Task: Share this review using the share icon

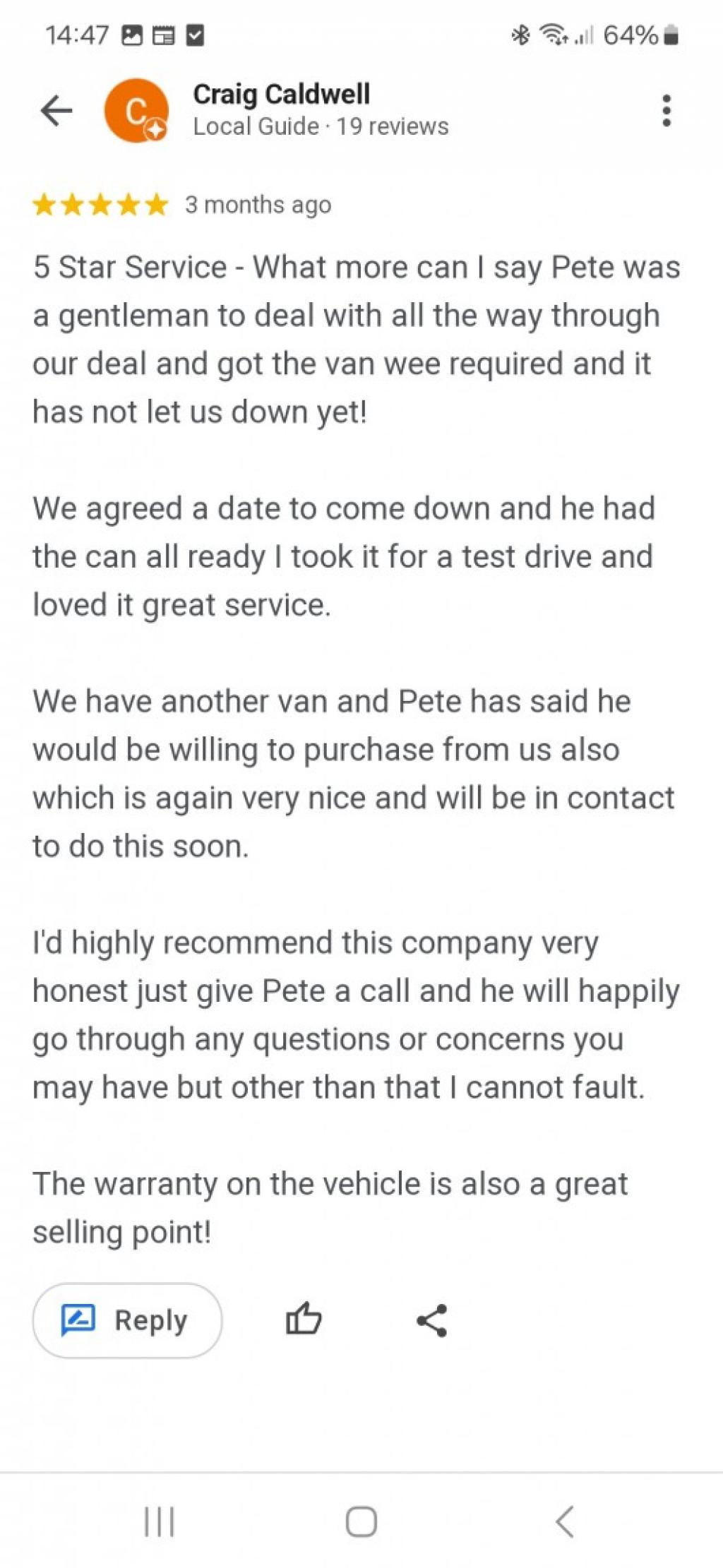Action: point(433,1319)
